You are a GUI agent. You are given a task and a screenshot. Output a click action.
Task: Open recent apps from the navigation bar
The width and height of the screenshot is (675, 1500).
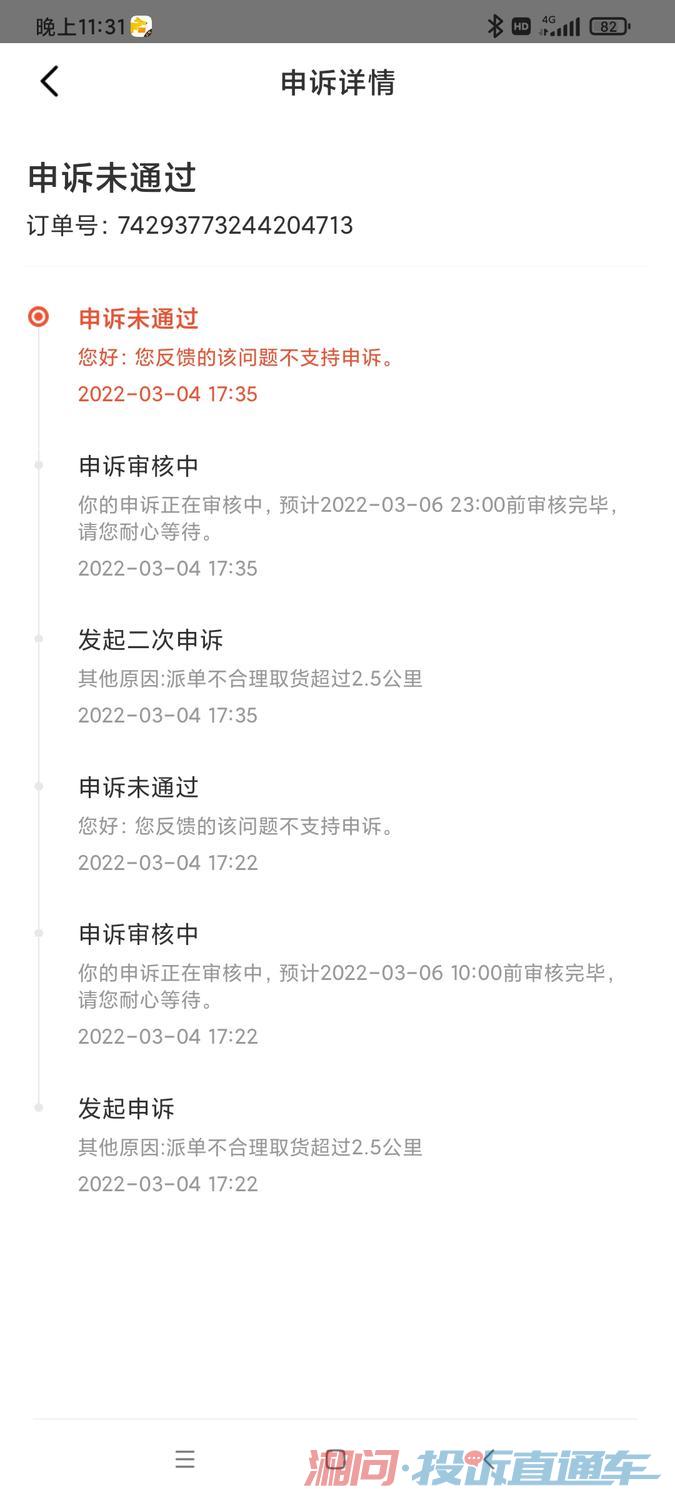[x=185, y=1459]
